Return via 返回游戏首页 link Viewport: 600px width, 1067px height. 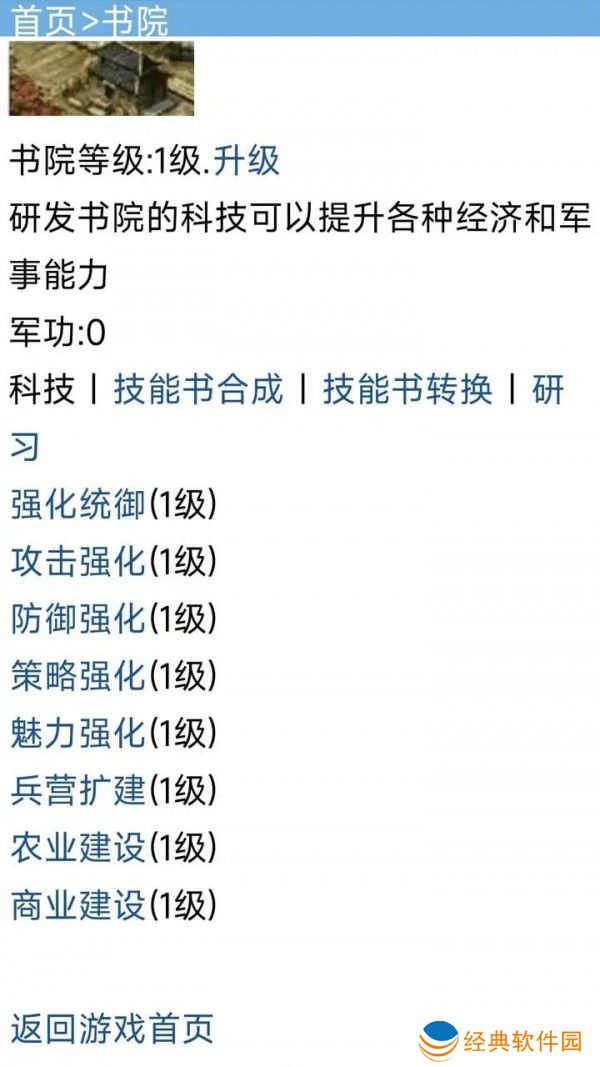click(x=112, y=1028)
